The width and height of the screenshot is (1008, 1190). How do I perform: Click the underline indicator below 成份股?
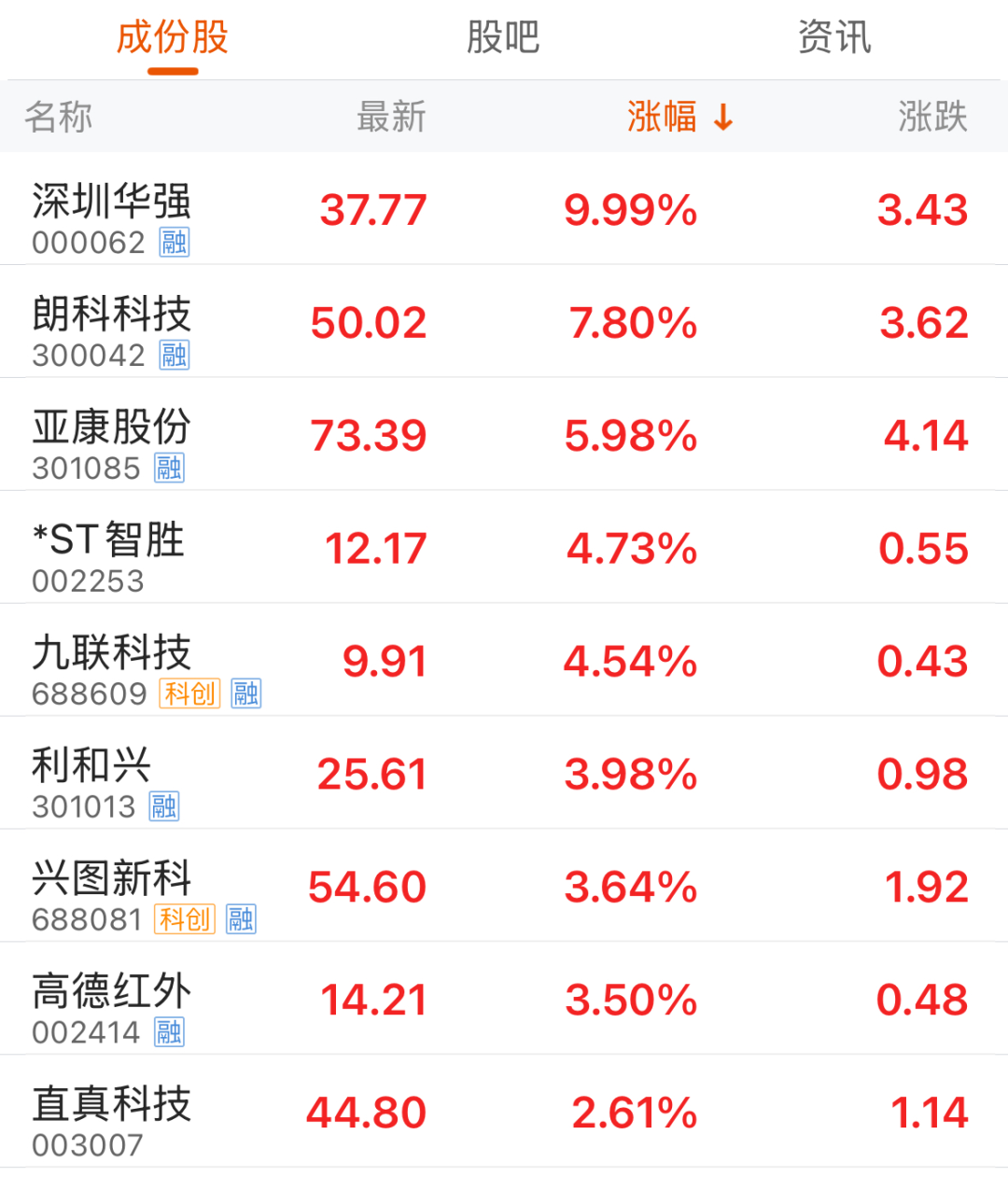pos(174,69)
